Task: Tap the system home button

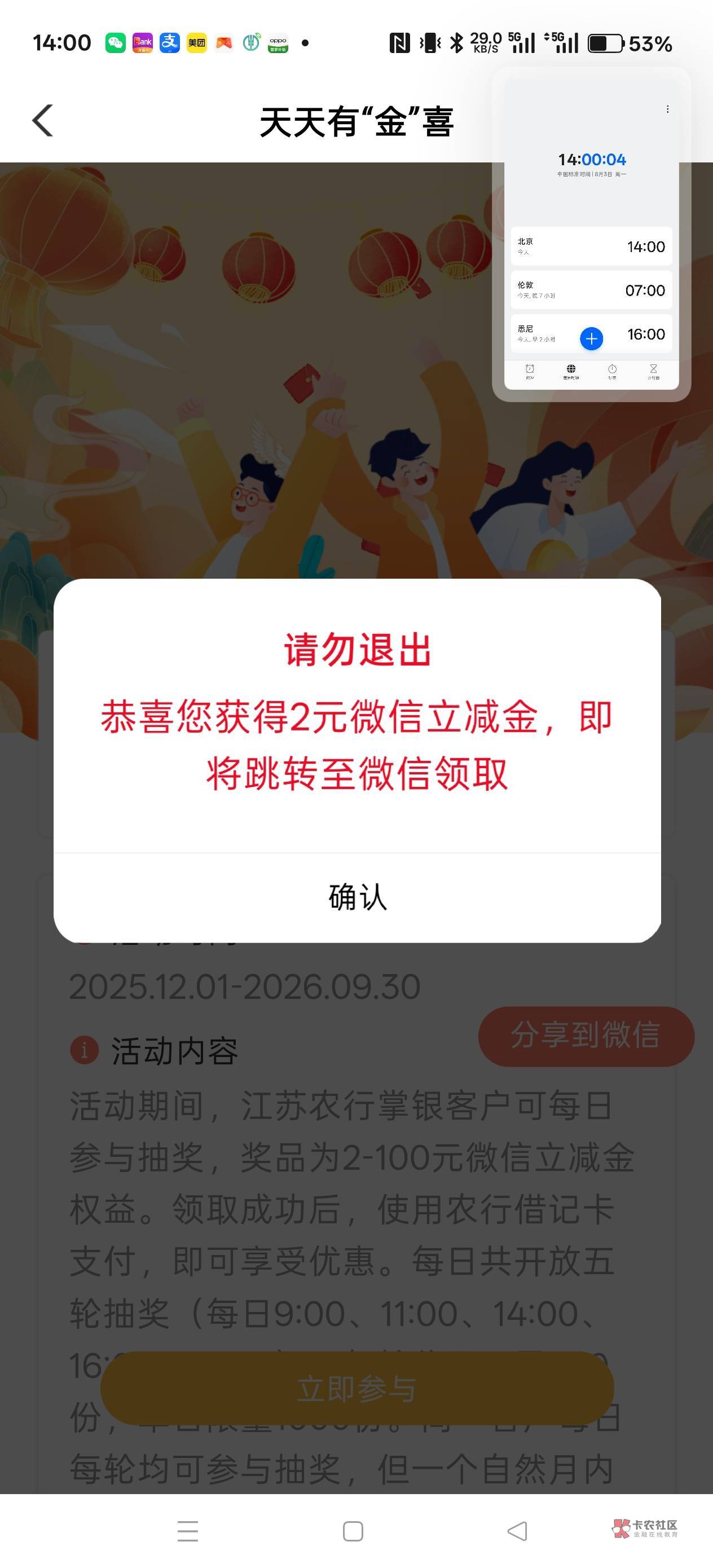Action: click(x=353, y=1531)
